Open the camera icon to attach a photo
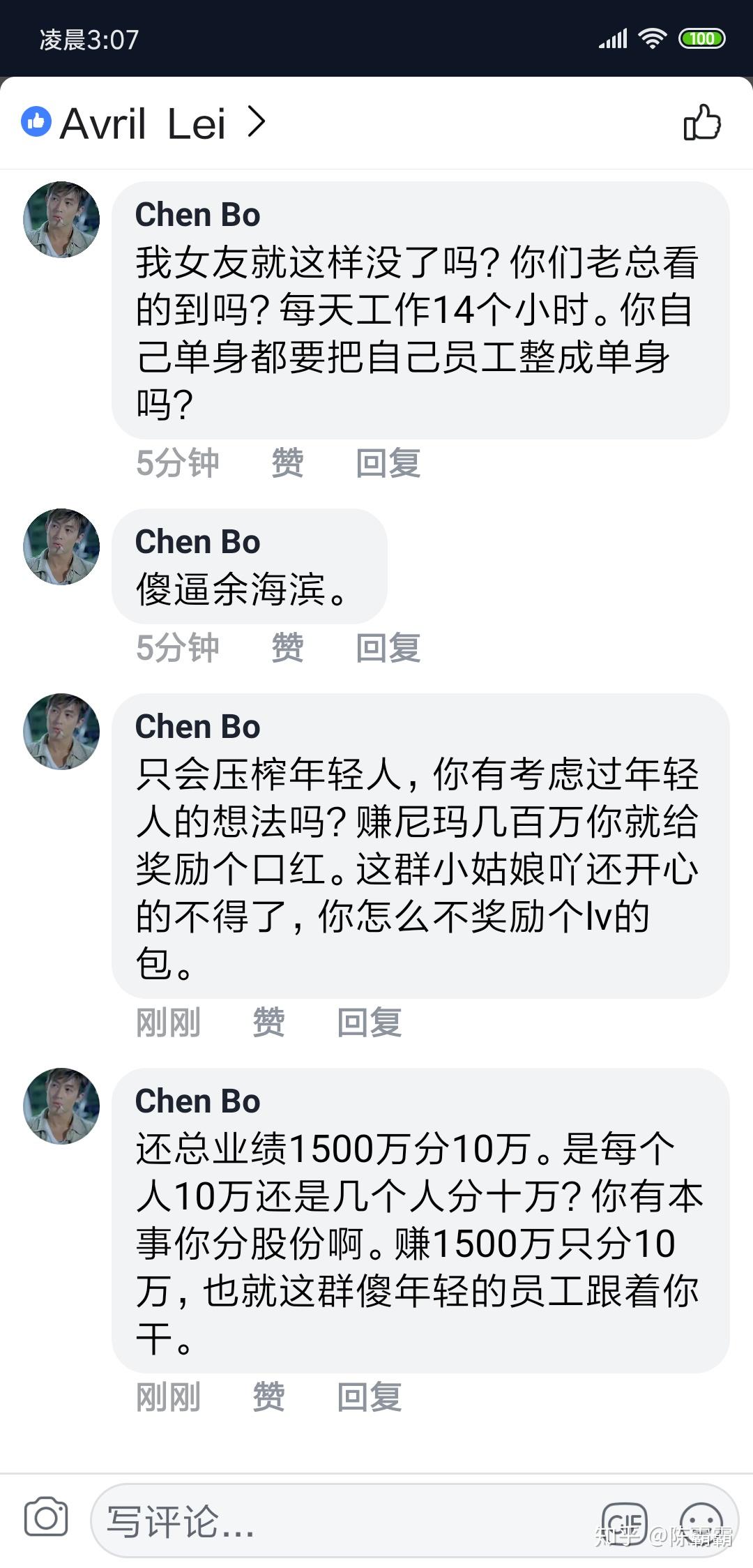 click(x=46, y=1517)
